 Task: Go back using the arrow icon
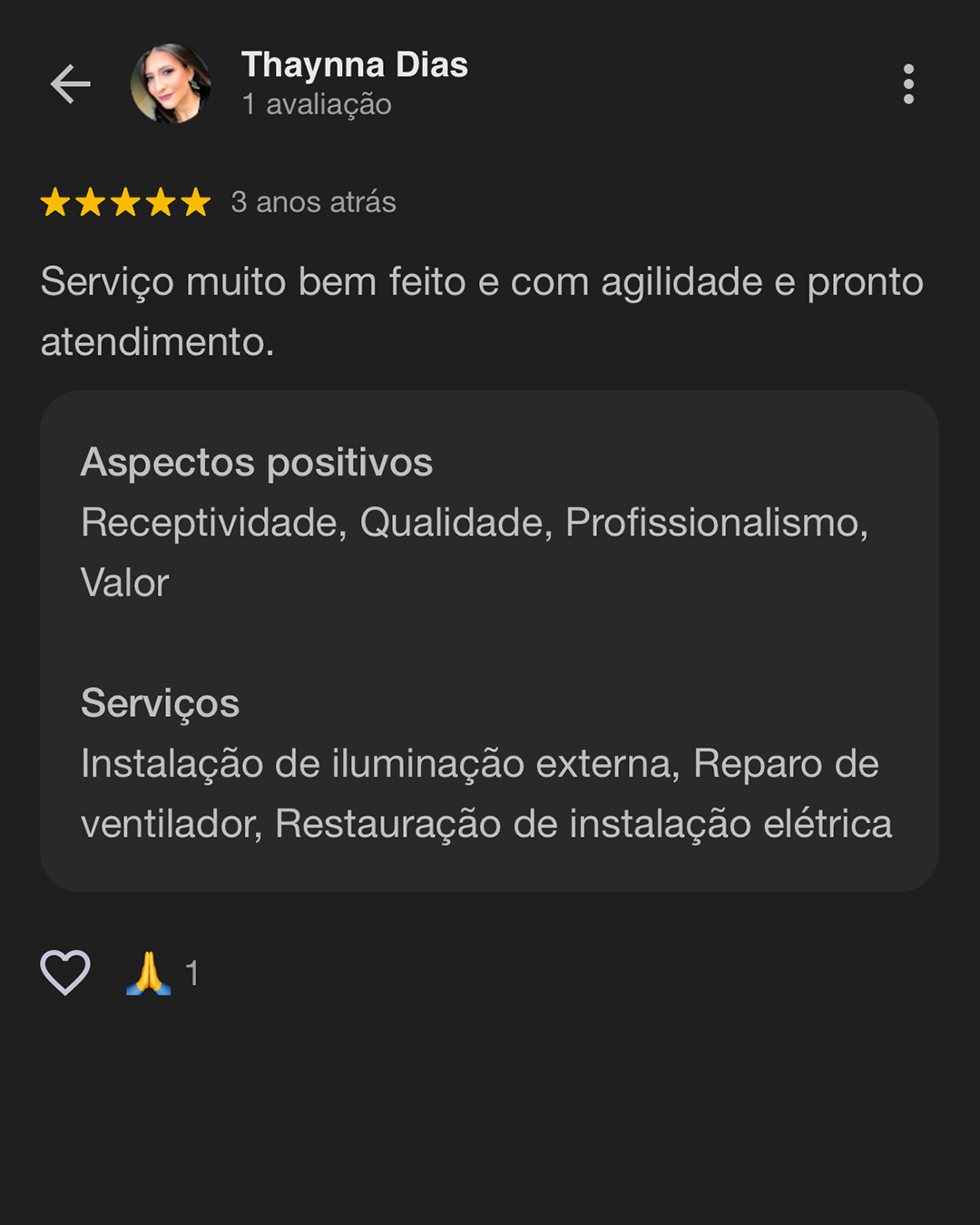(70, 84)
